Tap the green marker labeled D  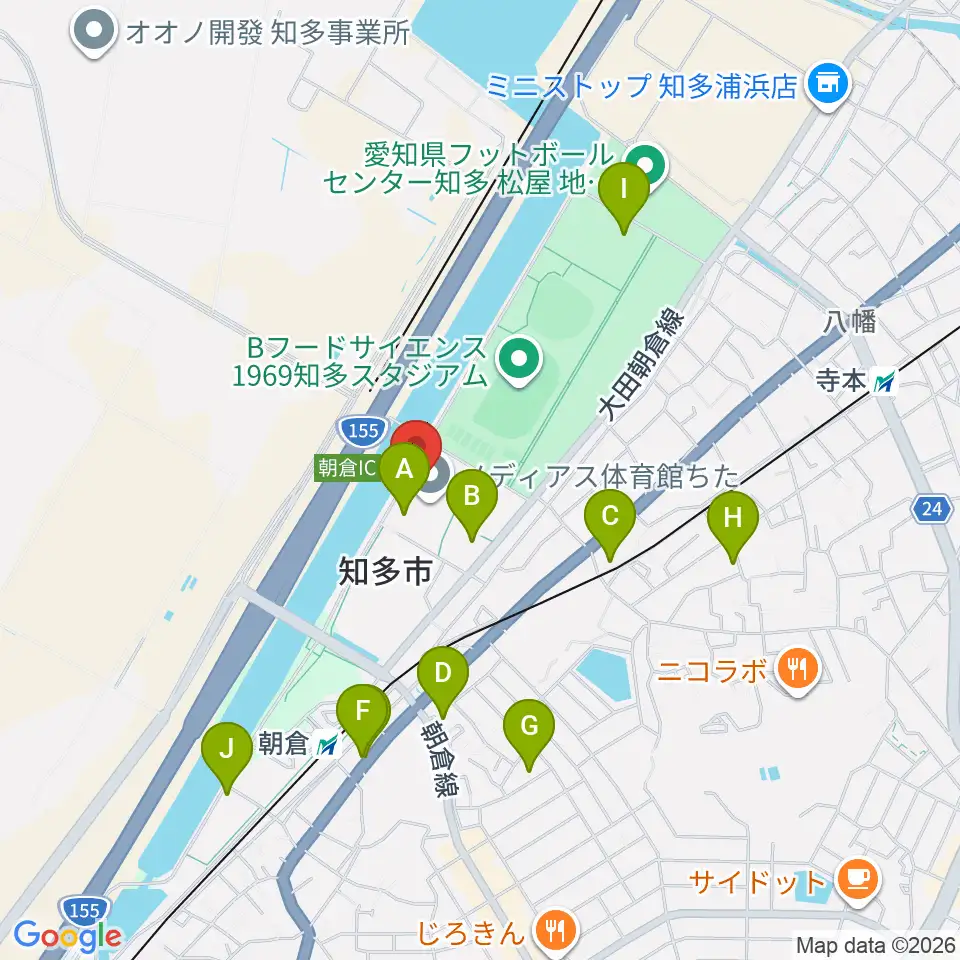click(x=443, y=681)
